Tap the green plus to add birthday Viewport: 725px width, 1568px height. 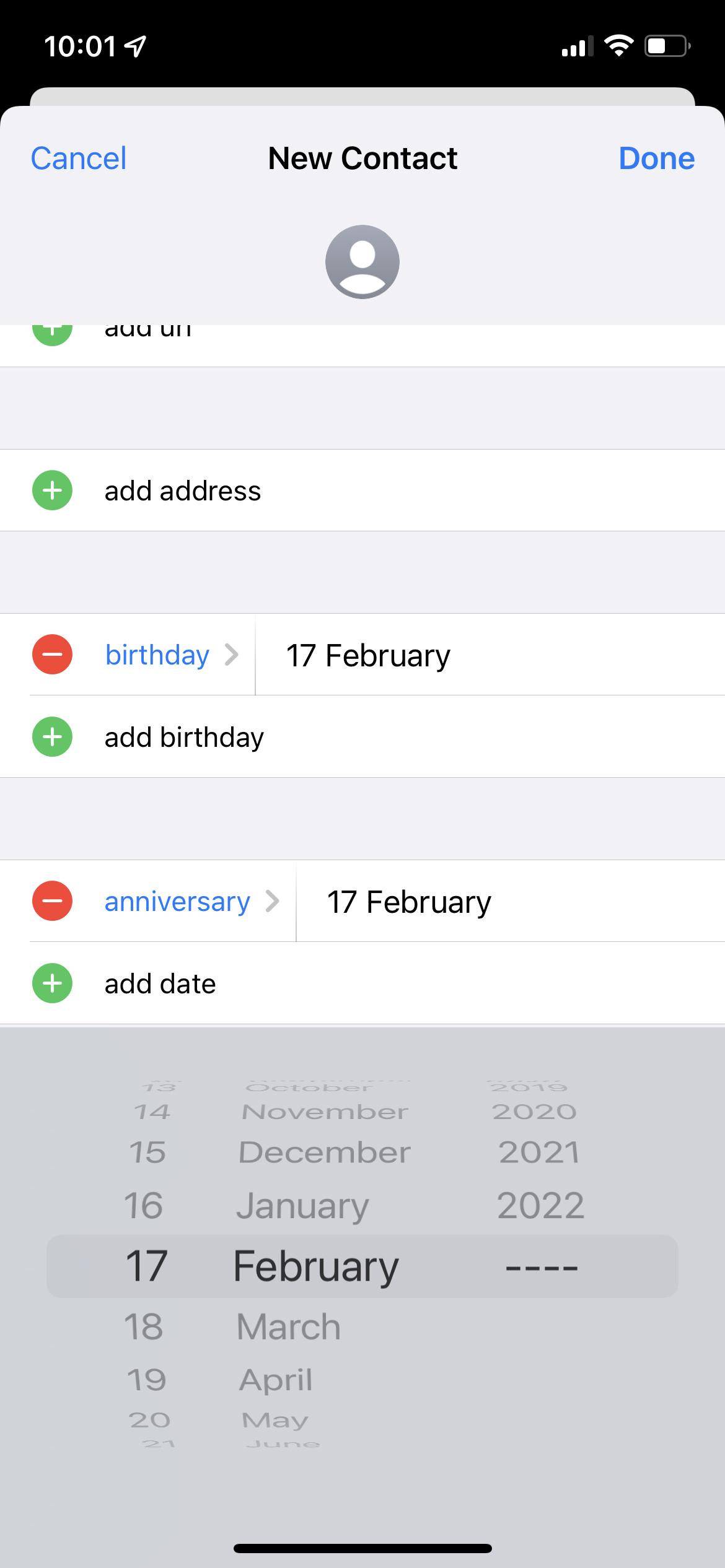[52, 737]
